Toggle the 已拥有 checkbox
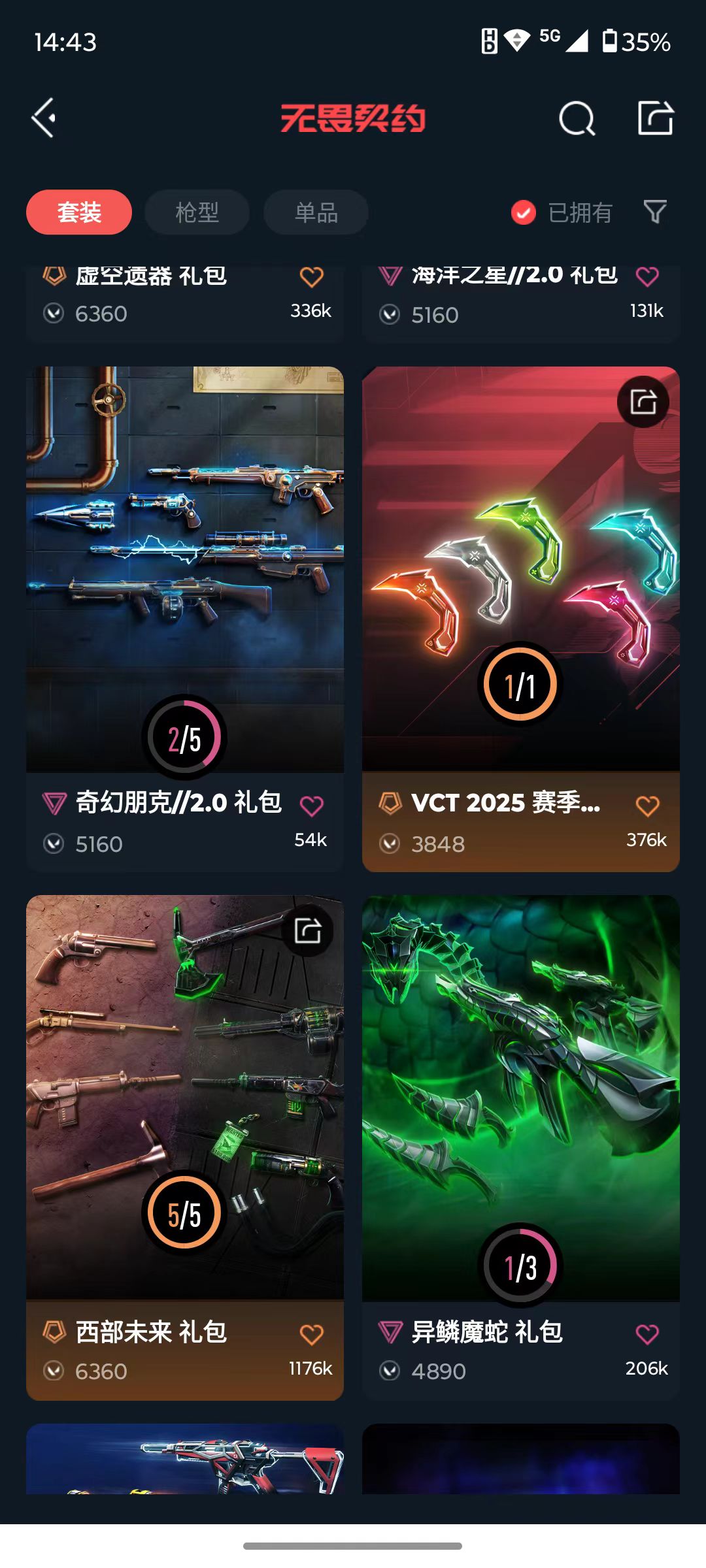 (562, 212)
